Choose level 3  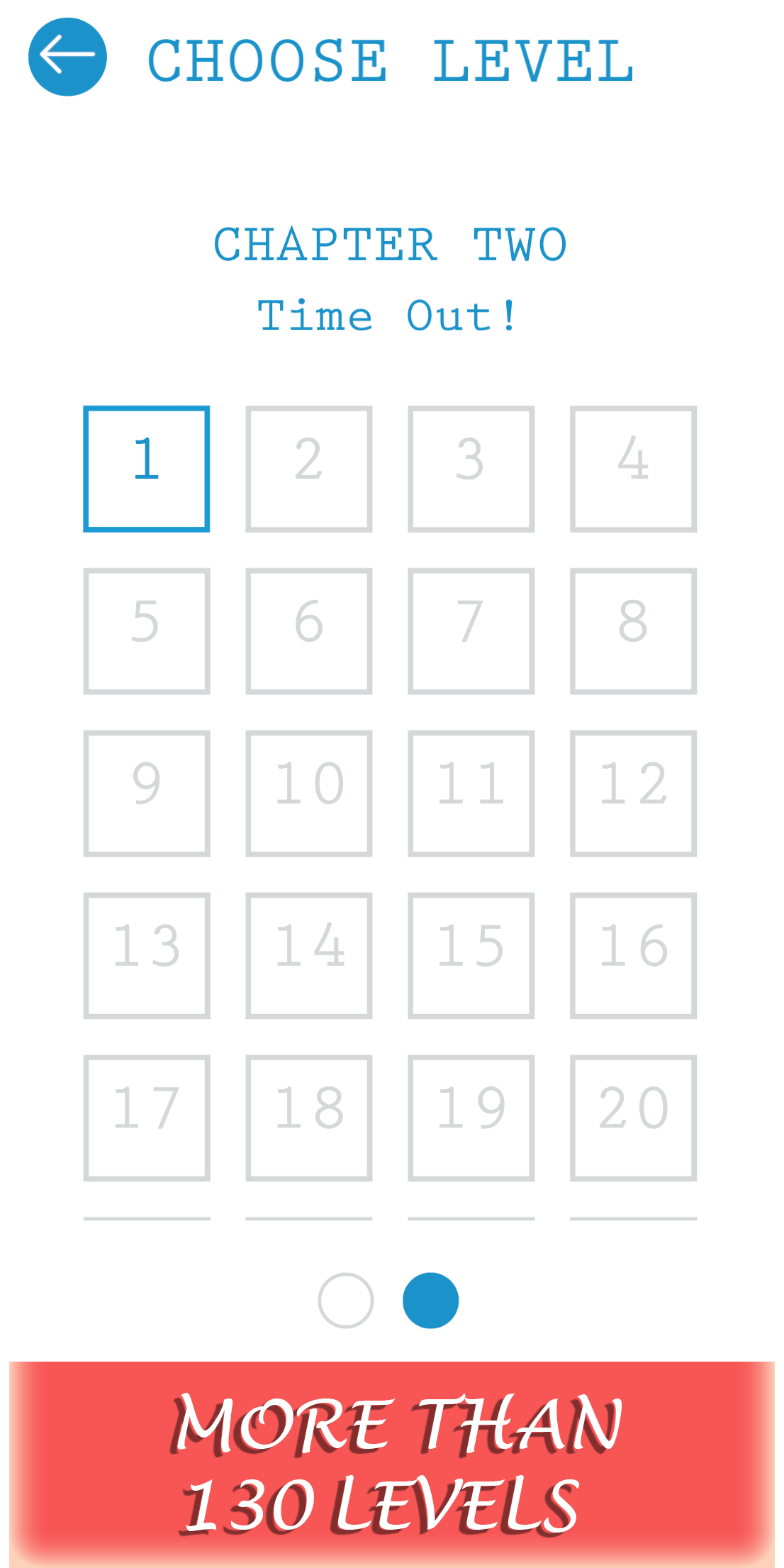click(x=471, y=469)
